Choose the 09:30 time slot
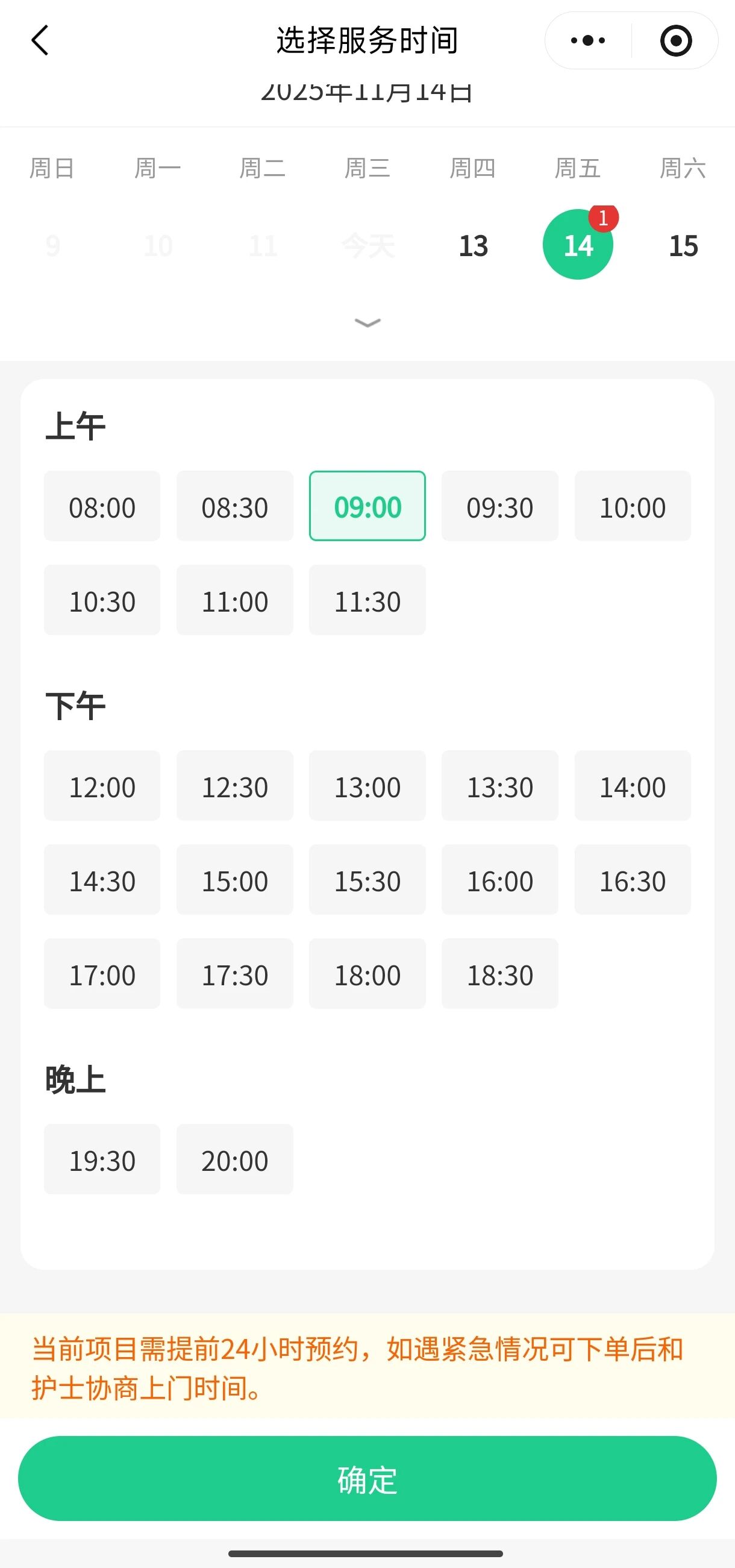The height and width of the screenshot is (1568, 735). (x=499, y=506)
